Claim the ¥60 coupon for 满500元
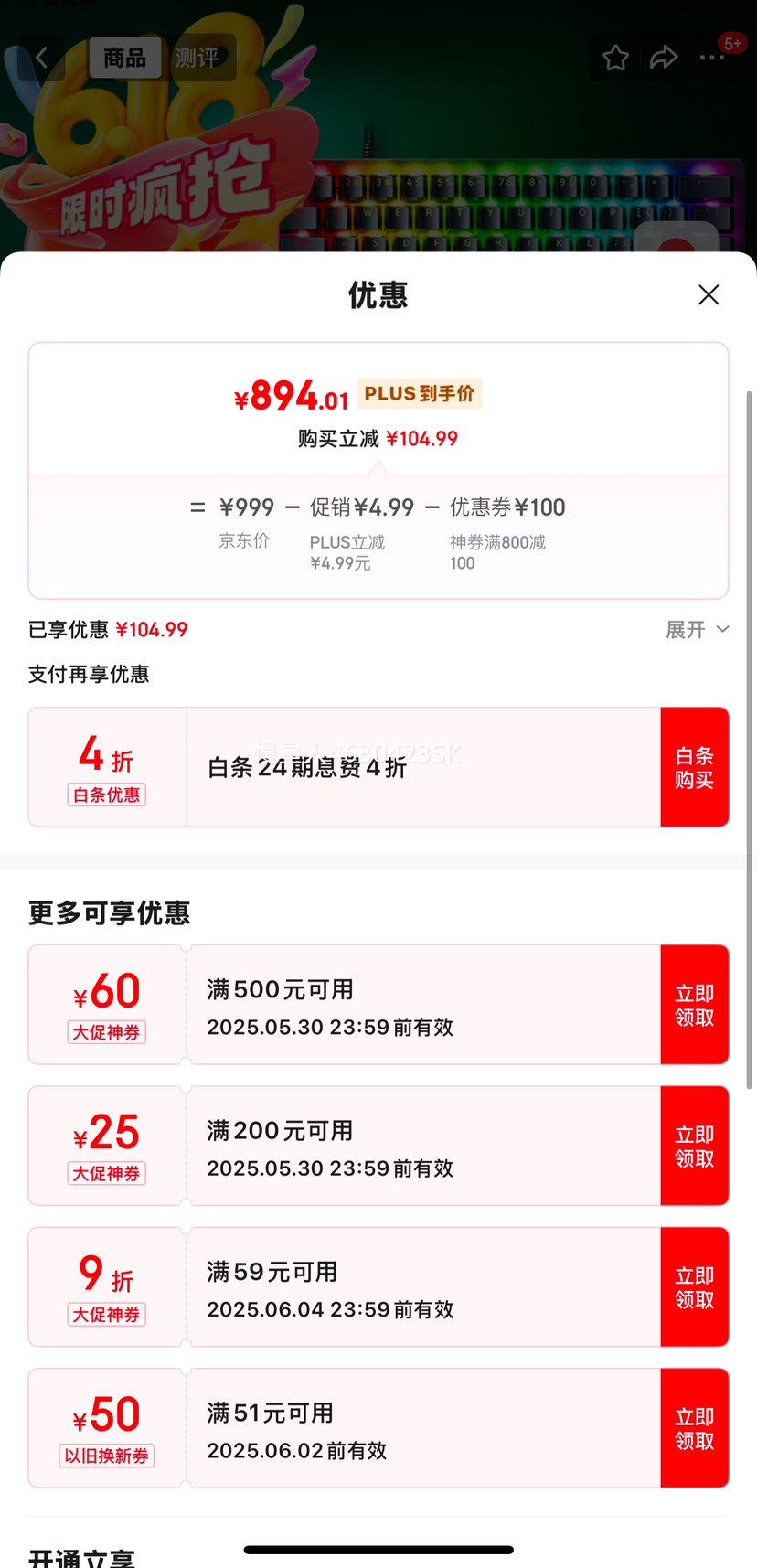 pos(695,1005)
